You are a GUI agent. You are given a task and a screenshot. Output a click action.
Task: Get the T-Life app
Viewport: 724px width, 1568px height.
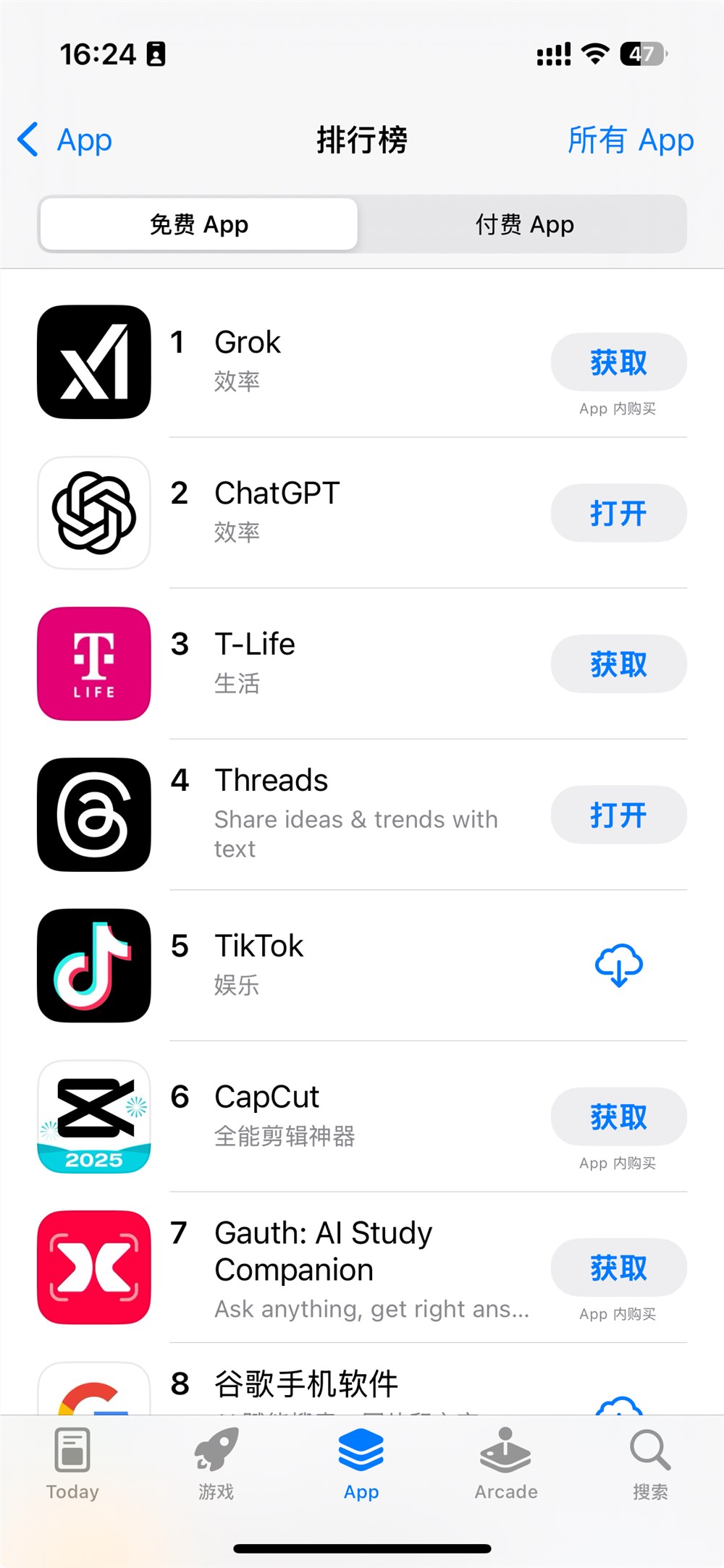[618, 664]
